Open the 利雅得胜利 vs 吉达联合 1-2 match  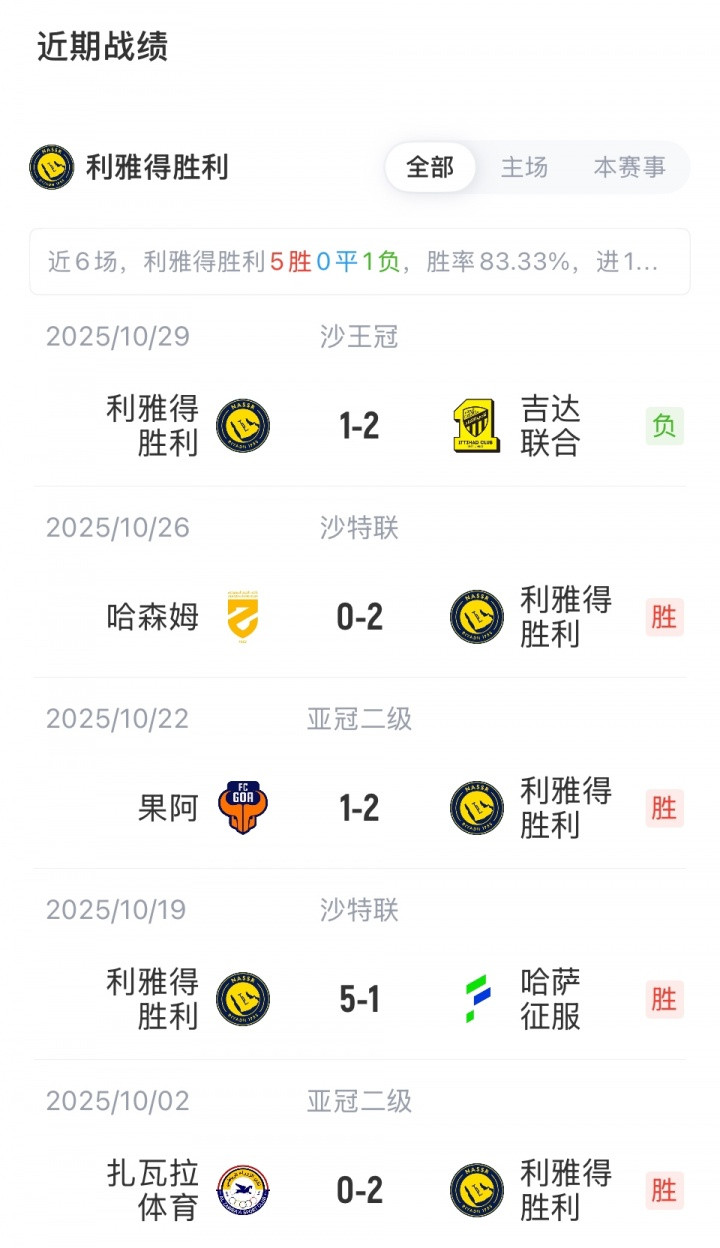(x=359, y=427)
